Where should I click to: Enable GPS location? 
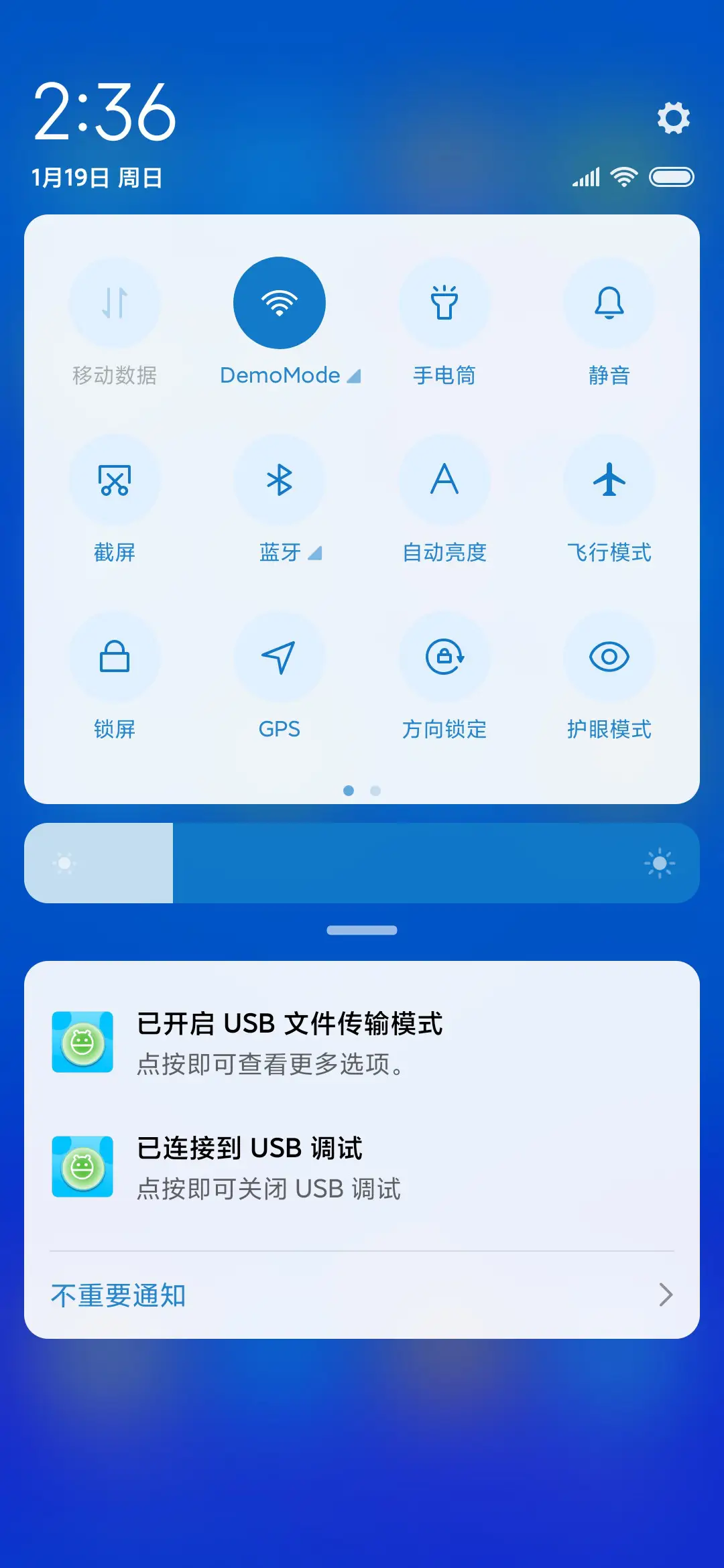click(280, 657)
